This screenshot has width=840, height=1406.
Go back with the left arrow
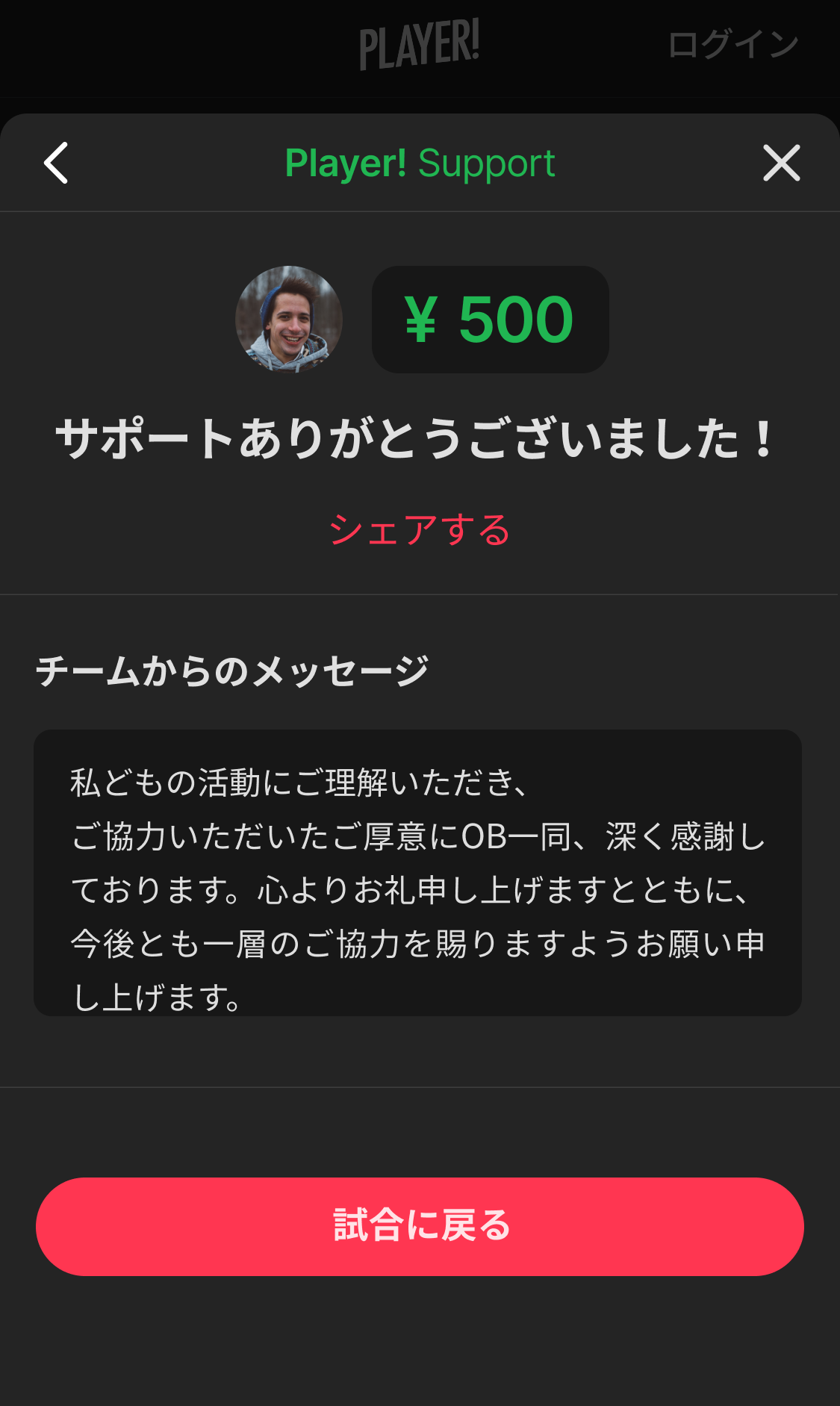click(56, 163)
